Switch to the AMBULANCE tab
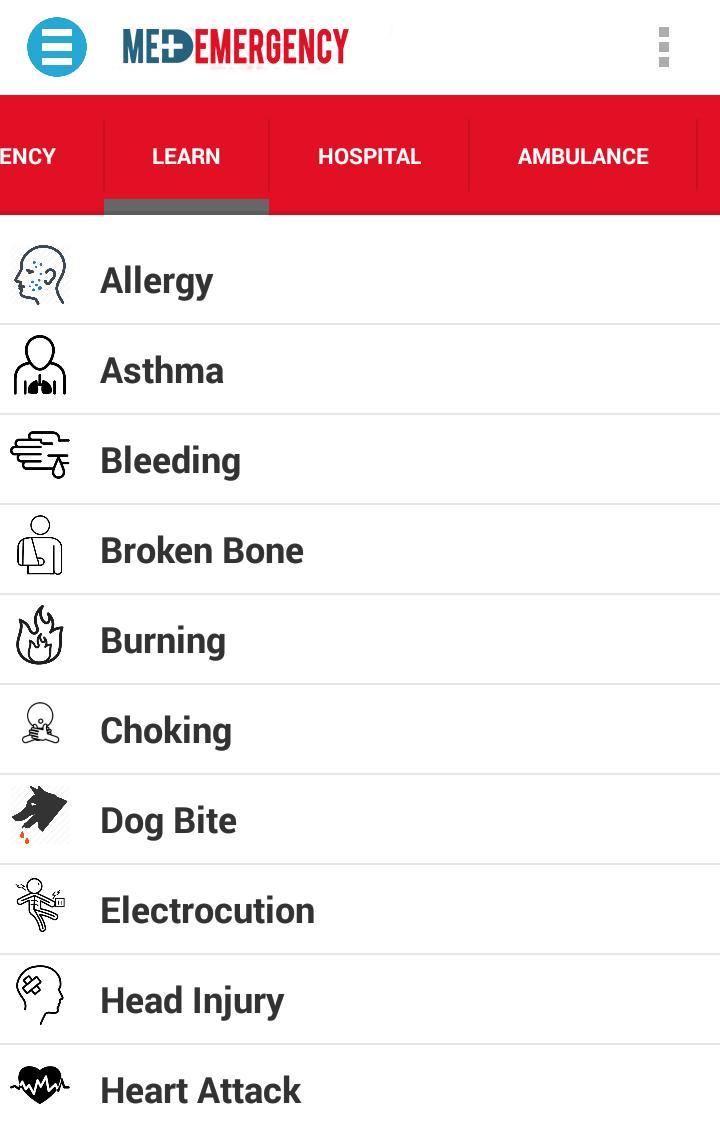 583,156
